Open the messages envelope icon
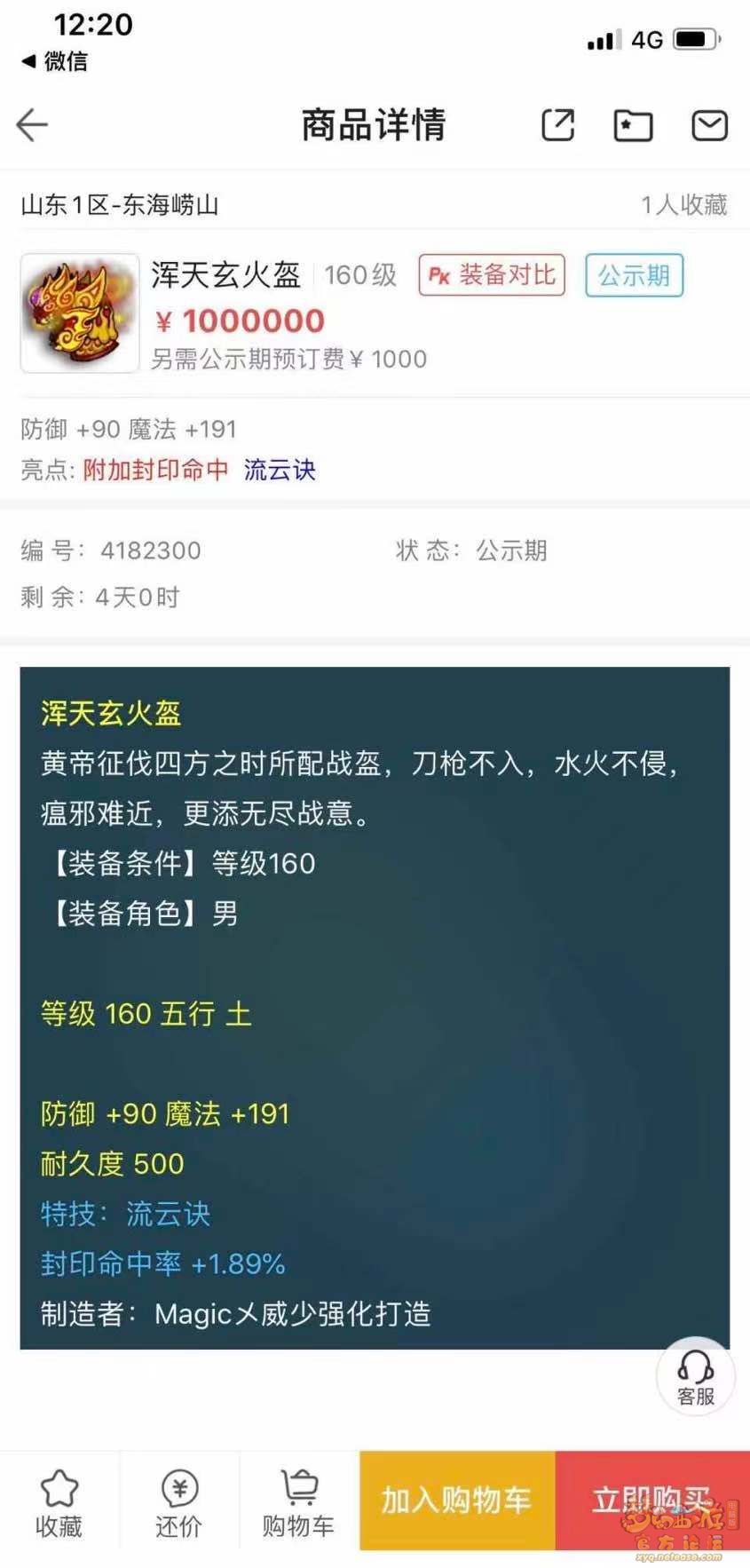The height and width of the screenshot is (1568, 750). (709, 125)
